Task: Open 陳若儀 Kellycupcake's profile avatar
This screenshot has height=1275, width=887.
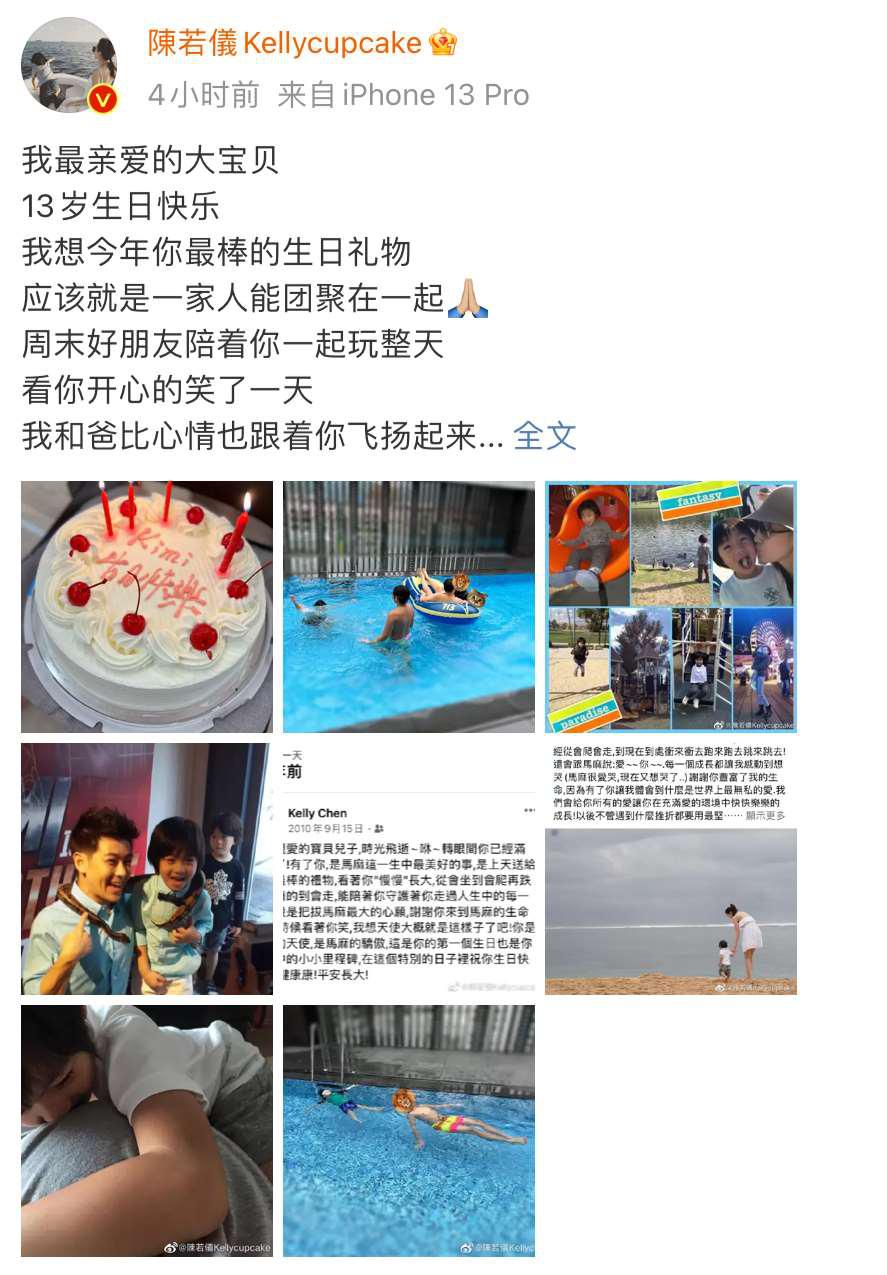Action: pos(69,65)
